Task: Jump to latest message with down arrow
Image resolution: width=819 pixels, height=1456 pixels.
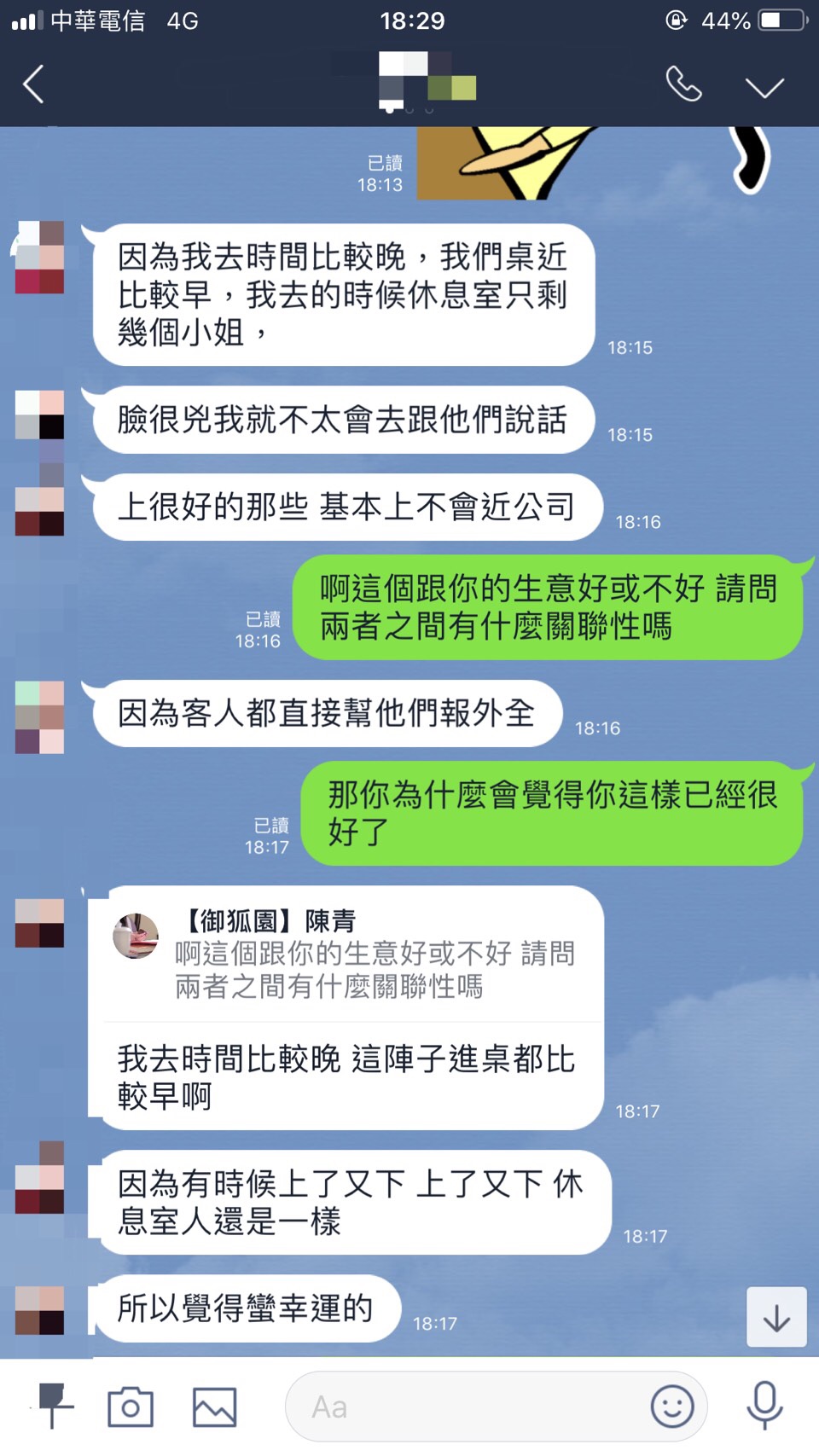Action: tap(776, 1317)
